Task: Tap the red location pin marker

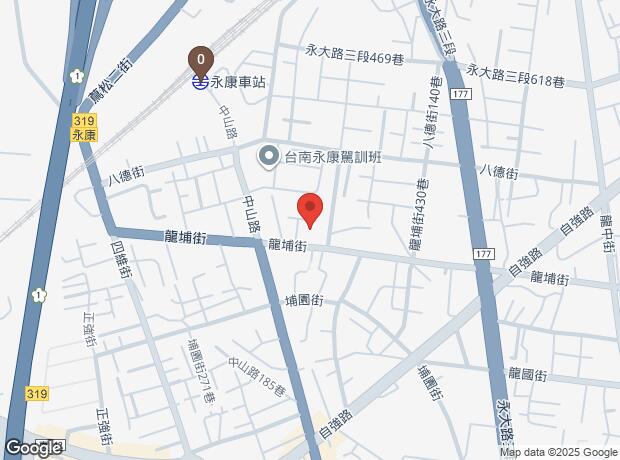Action: (310, 211)
